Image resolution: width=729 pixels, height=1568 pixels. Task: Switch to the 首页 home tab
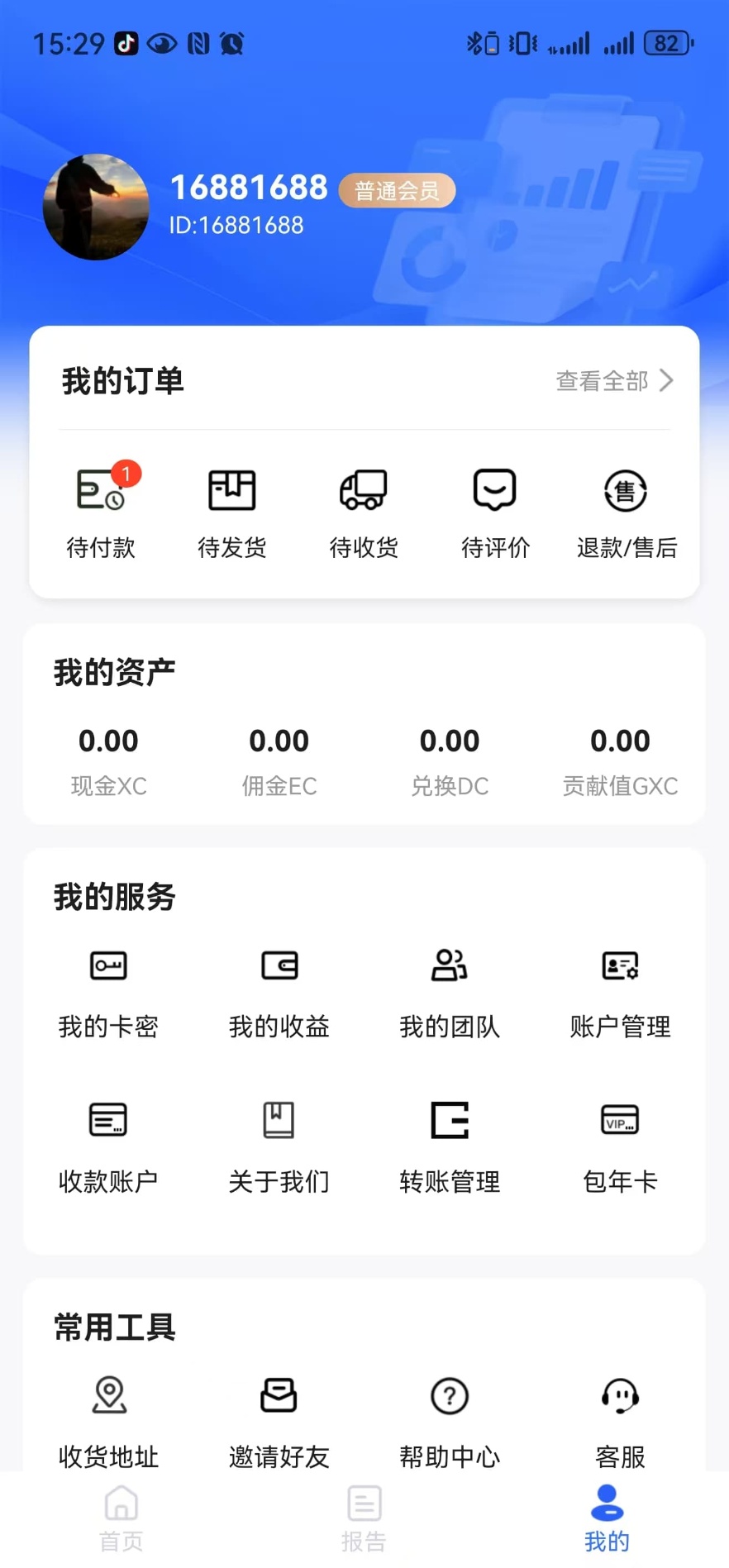point(121,1518)
